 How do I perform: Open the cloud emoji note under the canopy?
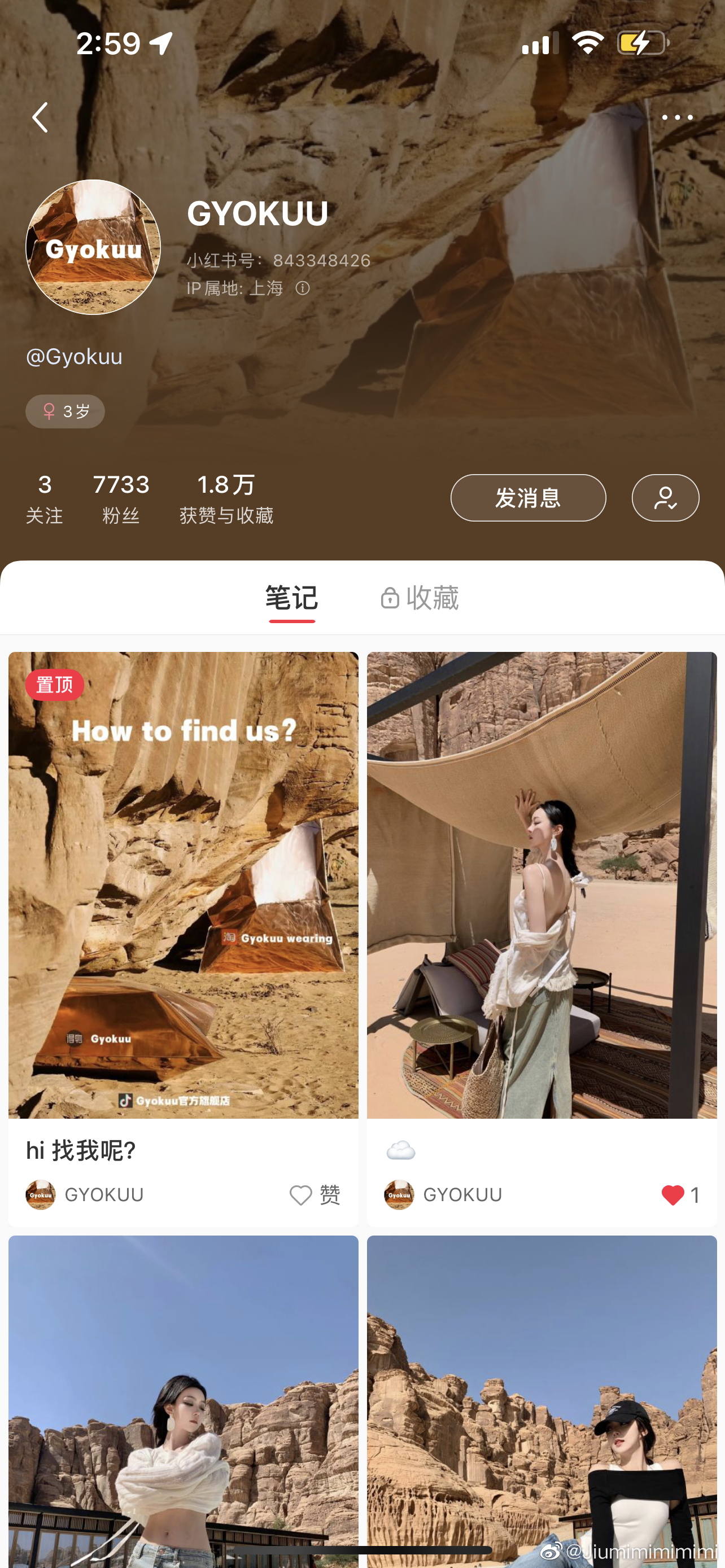541,886
